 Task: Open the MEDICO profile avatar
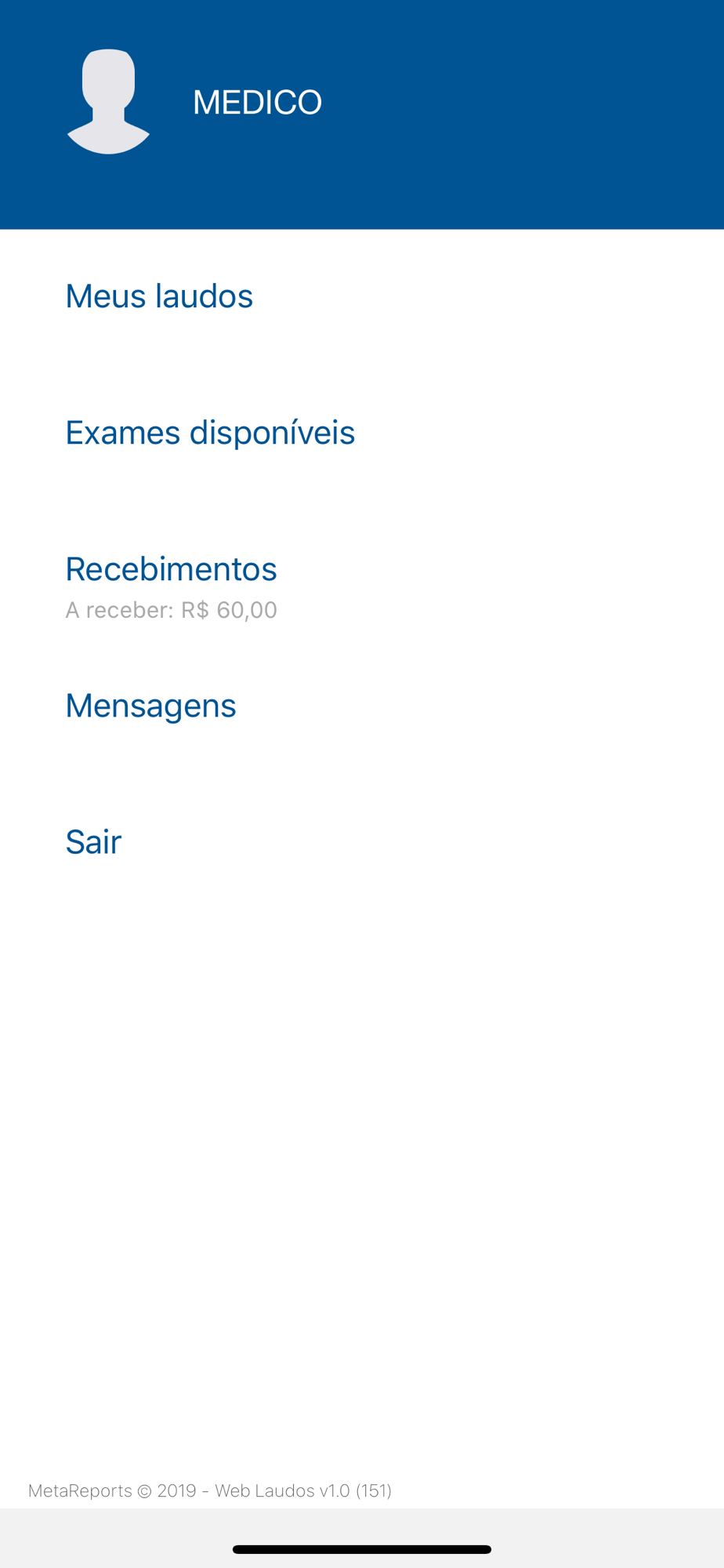point(108,102)
